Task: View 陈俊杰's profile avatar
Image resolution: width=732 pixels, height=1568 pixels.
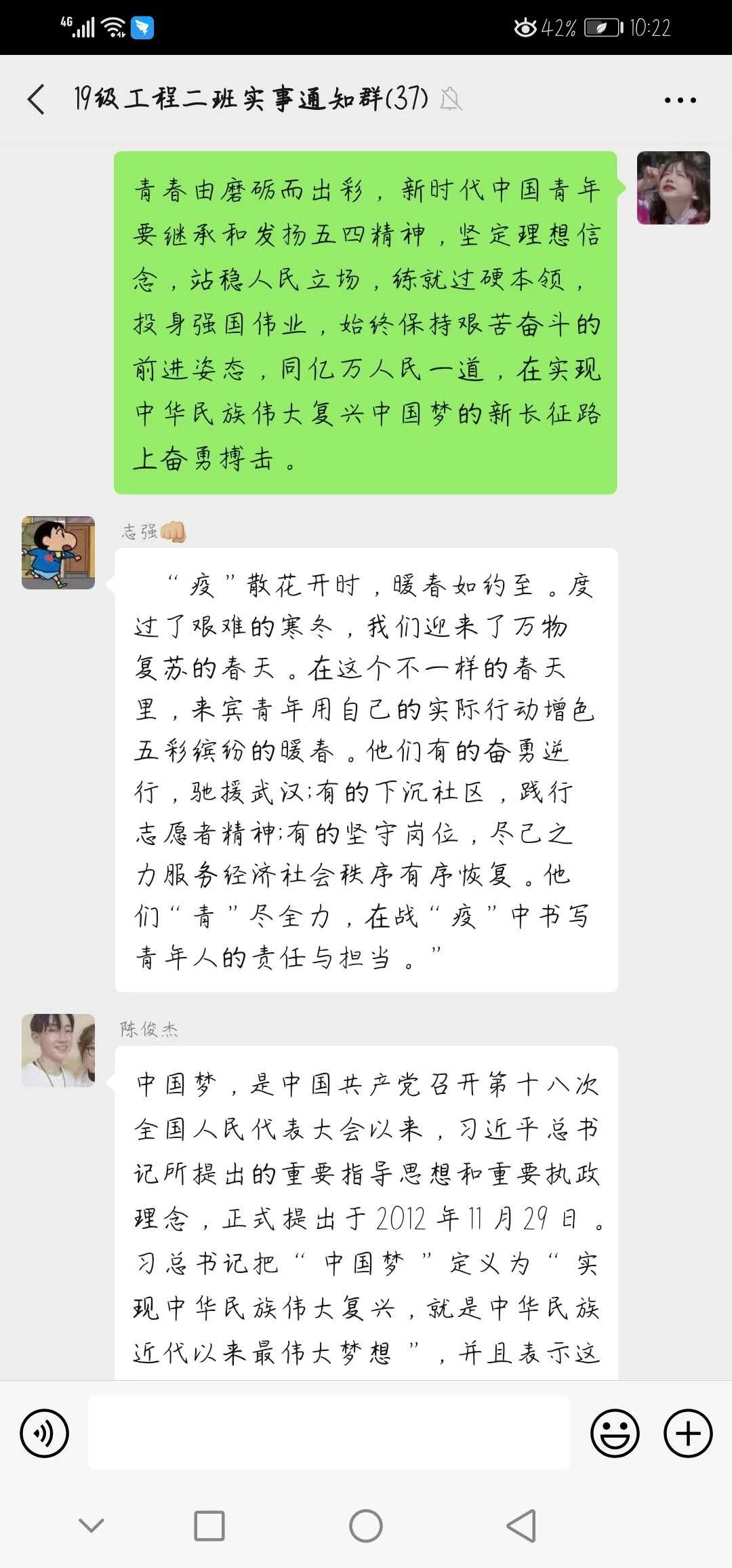Action: [58, 1051]
